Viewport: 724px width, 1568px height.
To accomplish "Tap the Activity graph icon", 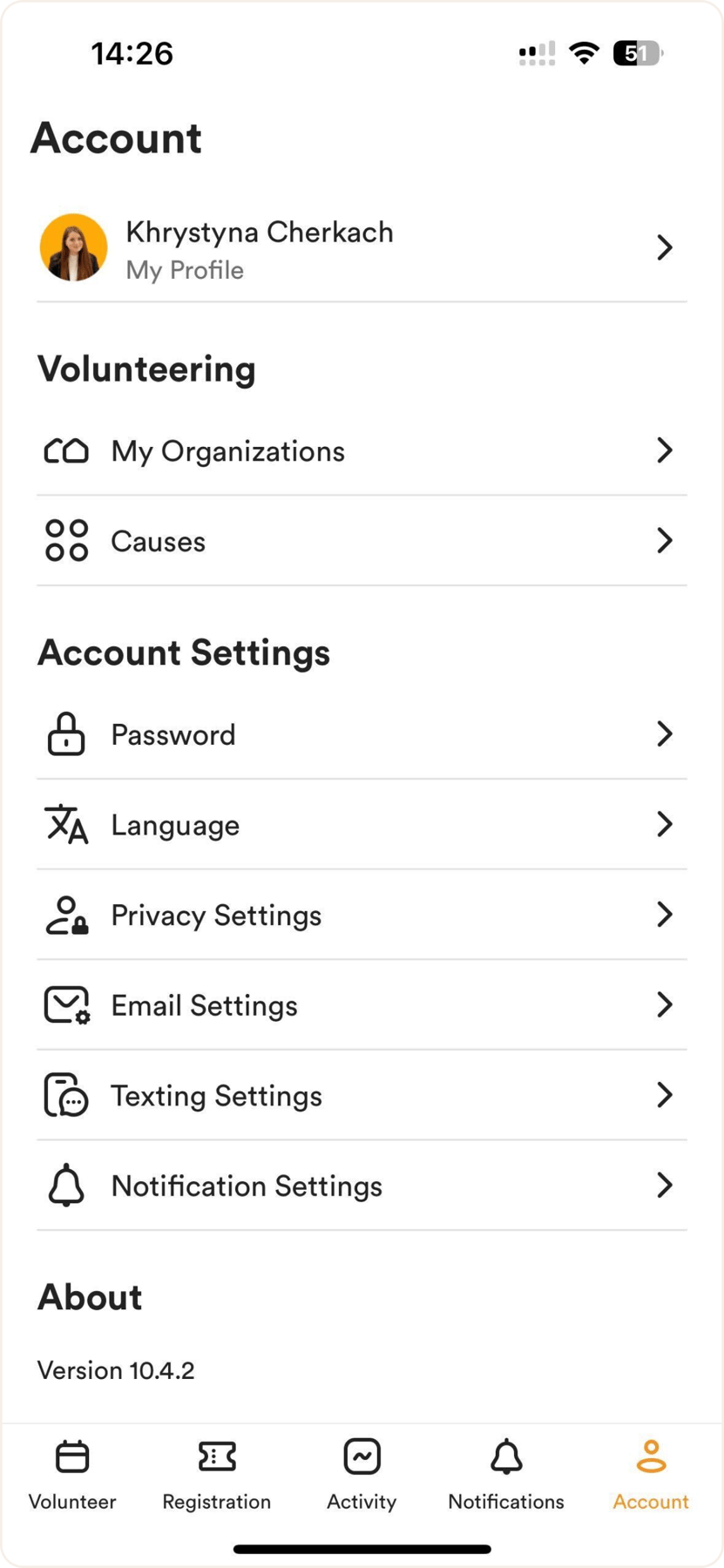I will click(x=361, y=1454).
